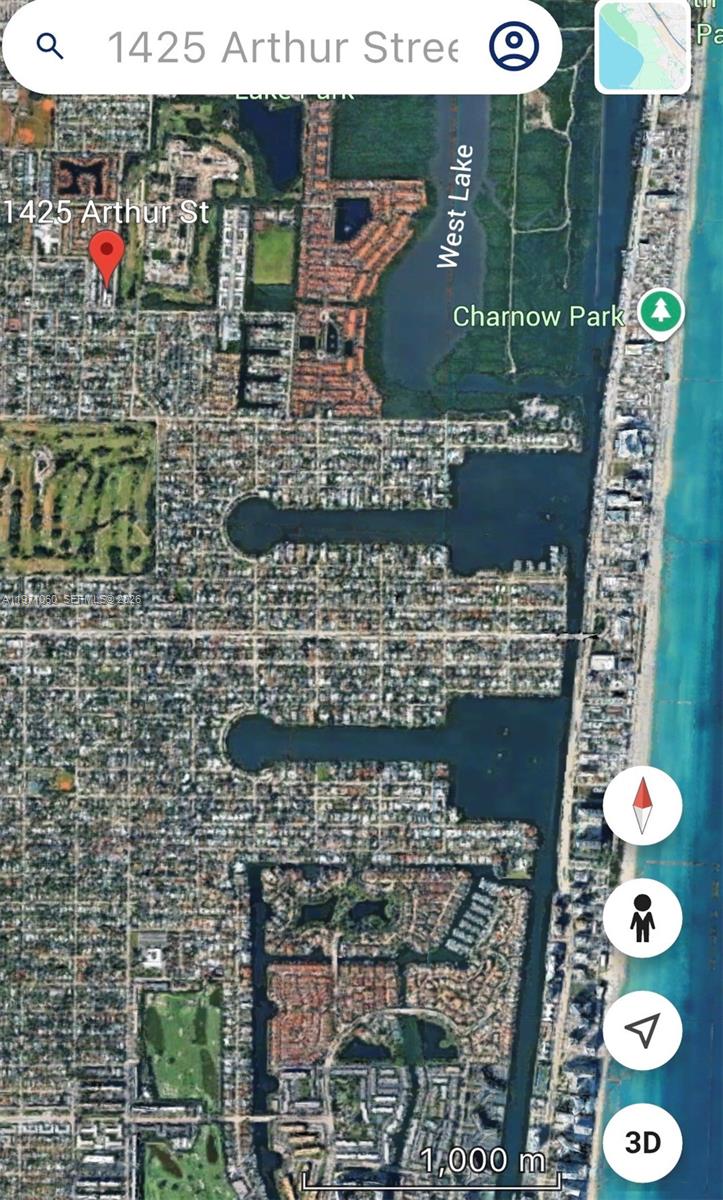Tap the compass icon to reset north

click(x=641, y=803)
